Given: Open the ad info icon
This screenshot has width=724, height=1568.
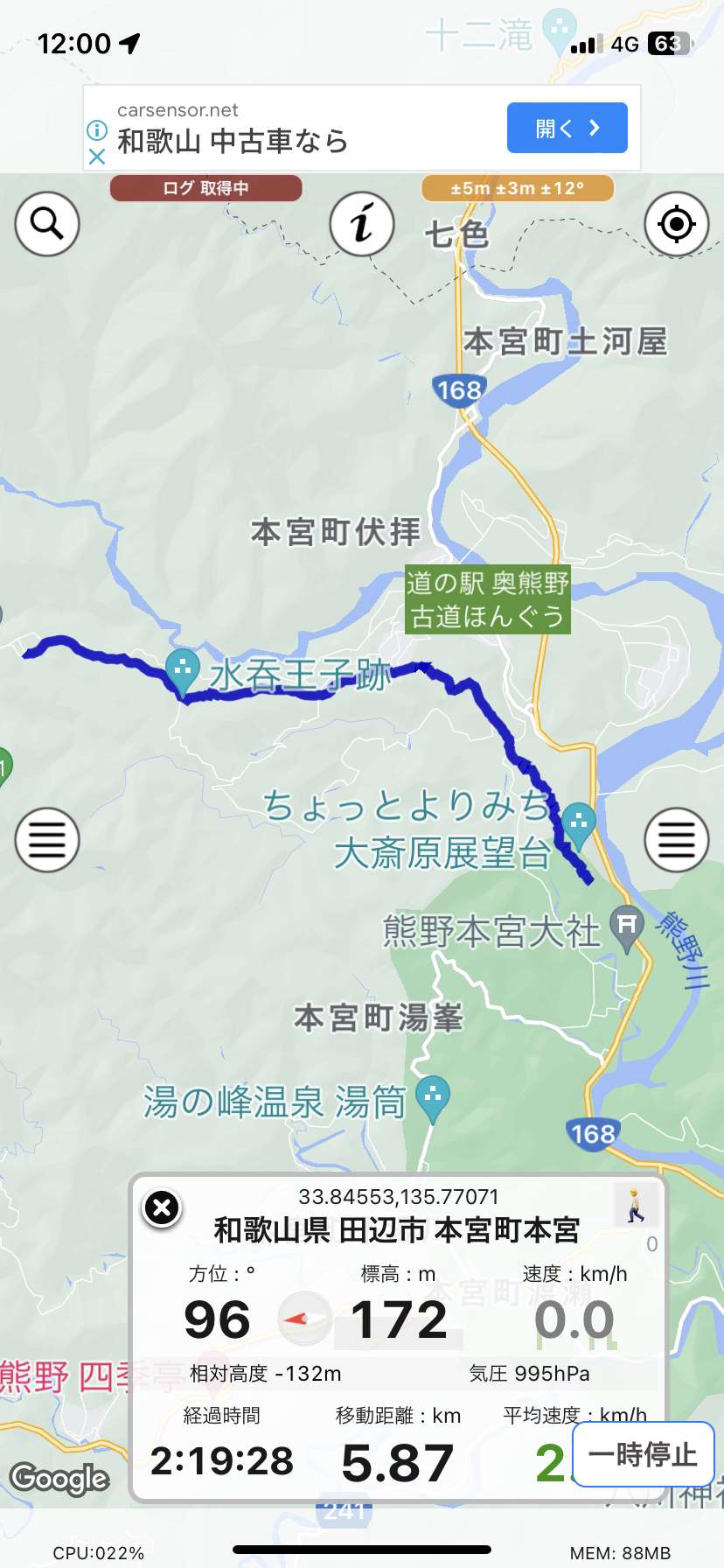Looking at the screenshot, I should click(97, 130).
